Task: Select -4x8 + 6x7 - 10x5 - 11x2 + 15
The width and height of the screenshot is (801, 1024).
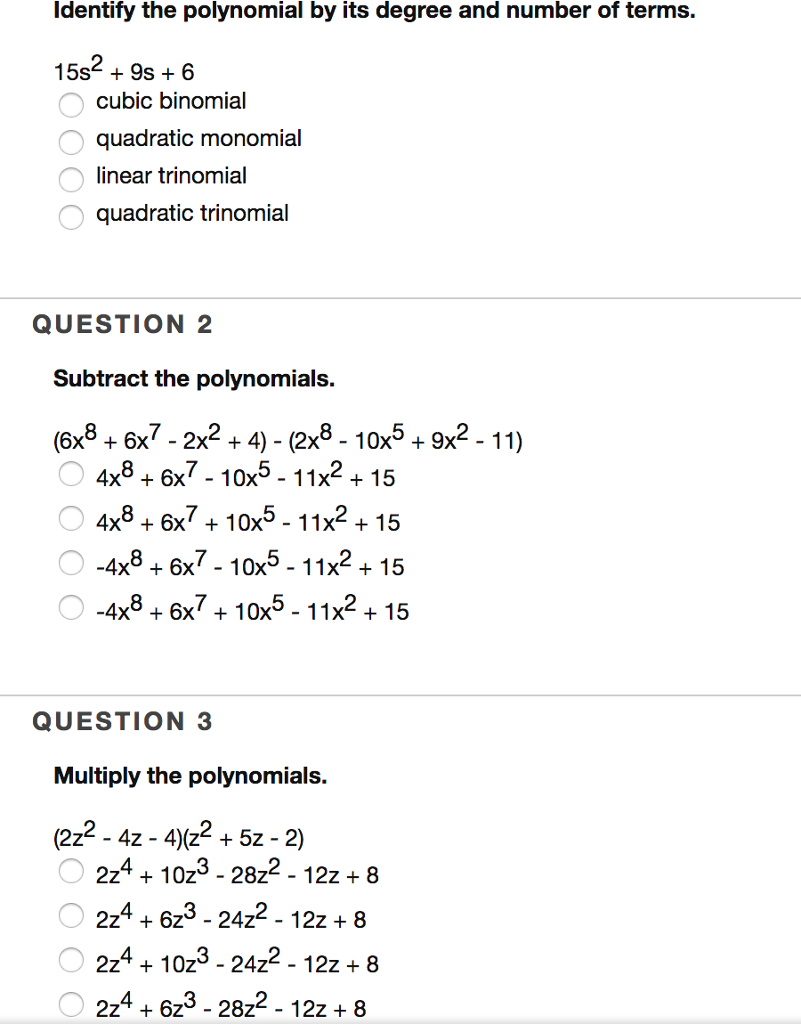Action: pos(71,563)
